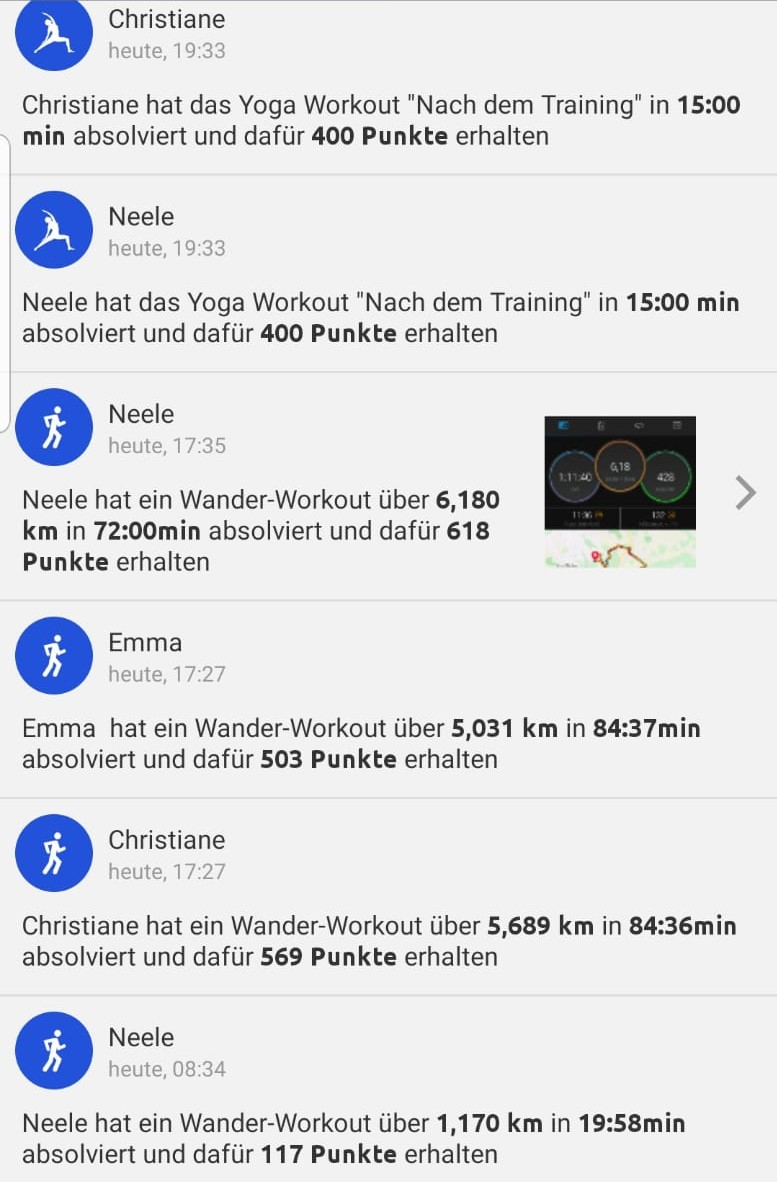Open Neele's profile from the 17:35 post
Viewport: 777px width, 1182px height.
click(x=141, y=413)
